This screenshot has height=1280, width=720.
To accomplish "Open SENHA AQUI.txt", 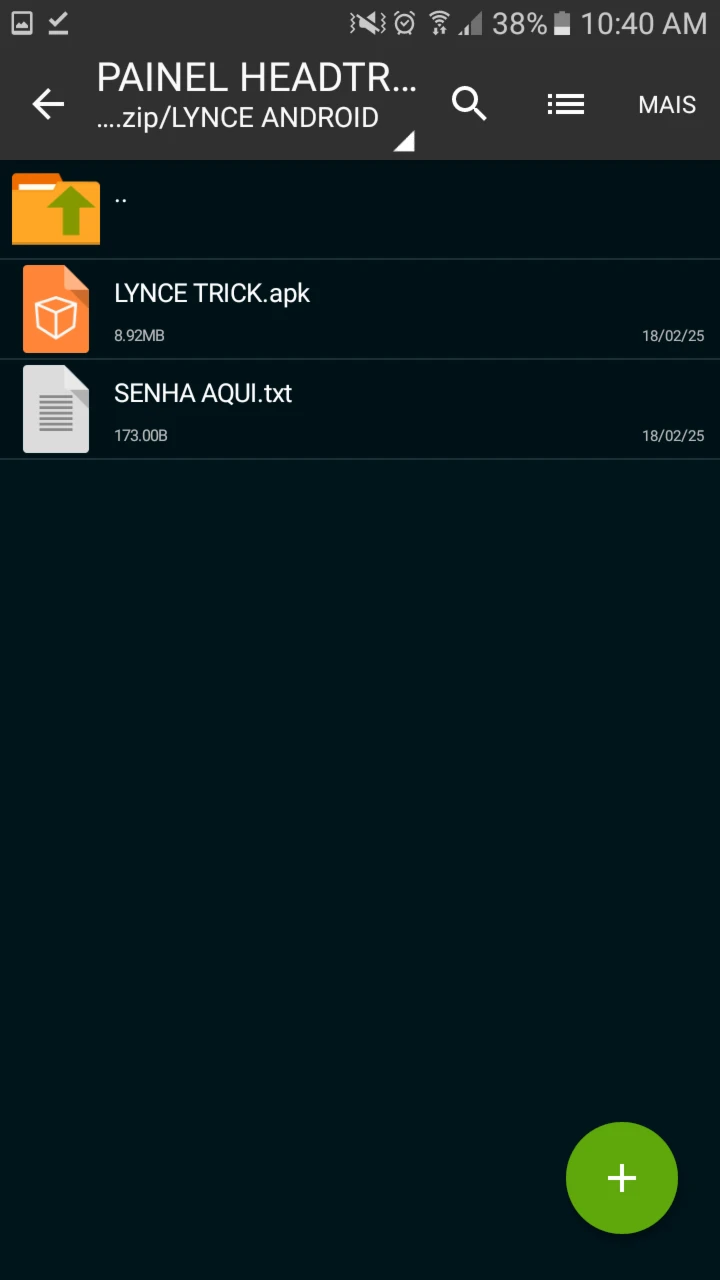I will click(360, 410).
